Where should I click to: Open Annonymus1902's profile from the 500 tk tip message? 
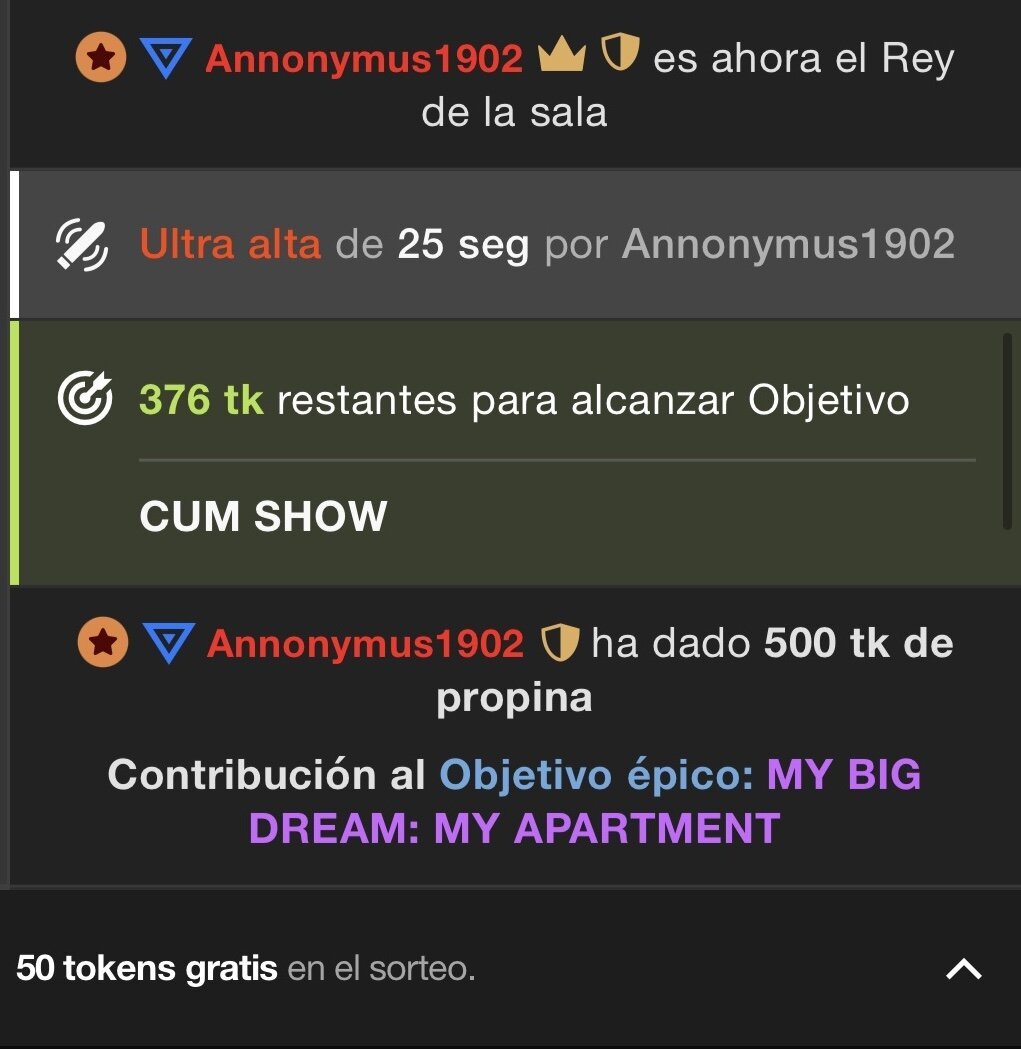pyautogui.click(x=365, y=644)
